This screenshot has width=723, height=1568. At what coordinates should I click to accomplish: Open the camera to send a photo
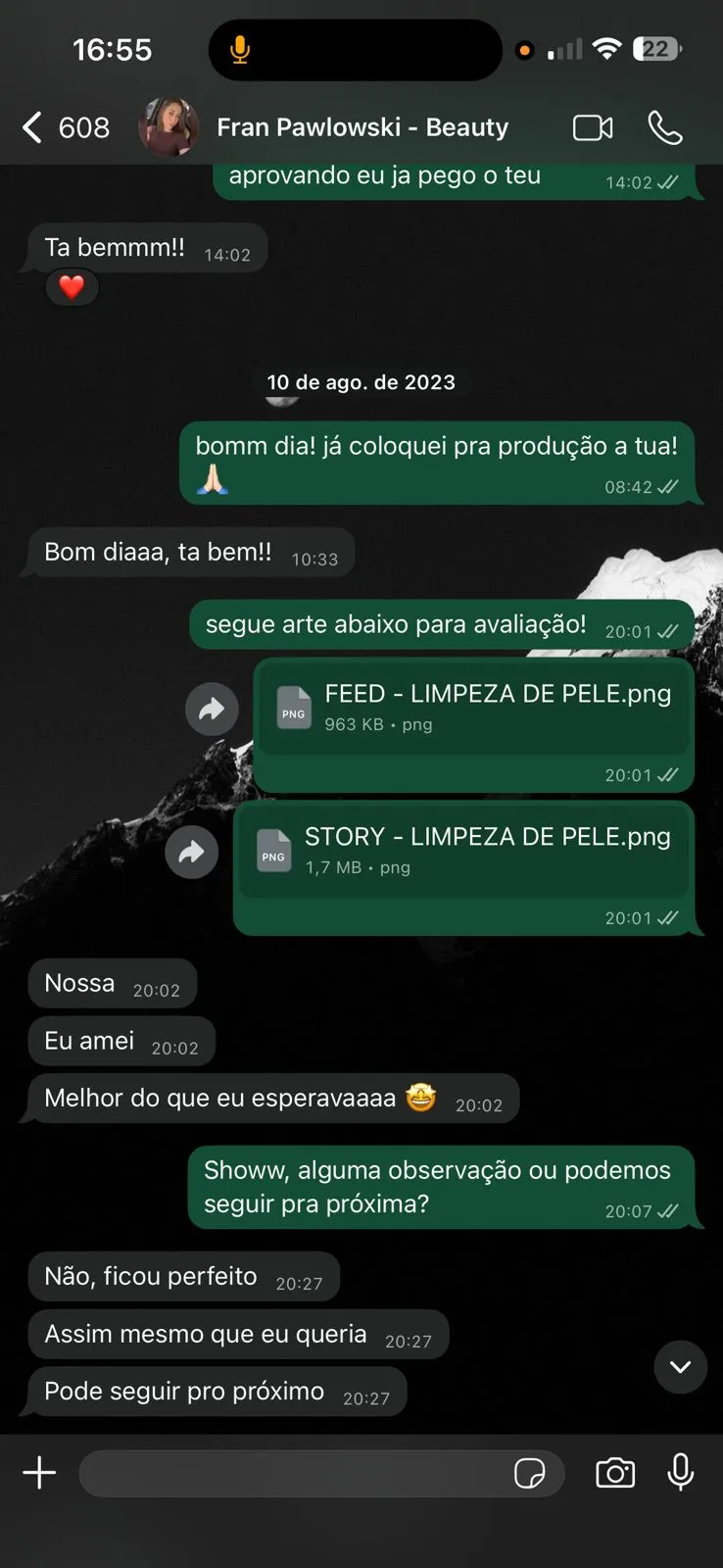(614, 1472)
